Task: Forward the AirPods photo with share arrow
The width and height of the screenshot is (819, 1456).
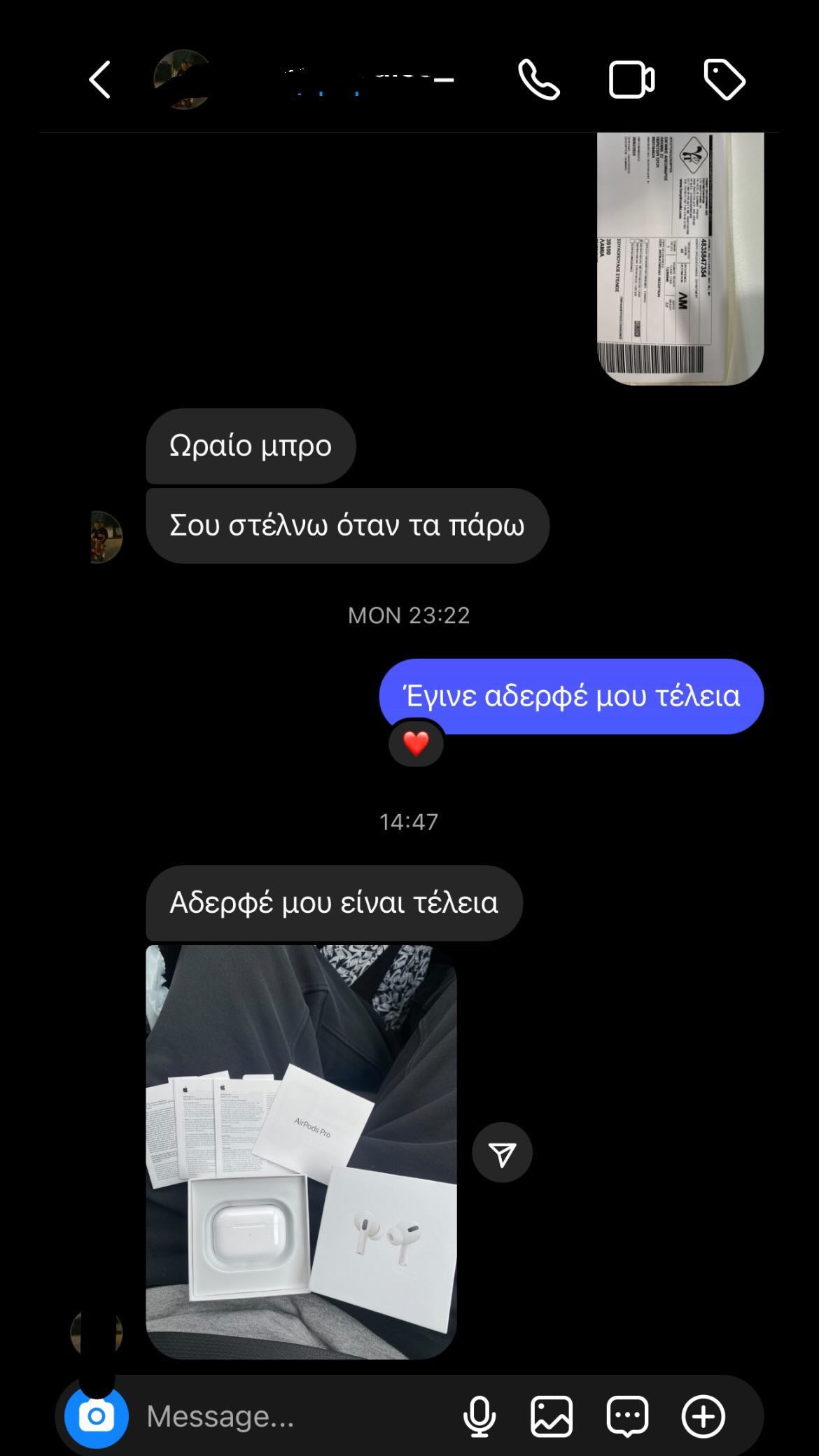Action: (x=502, y=1153)
